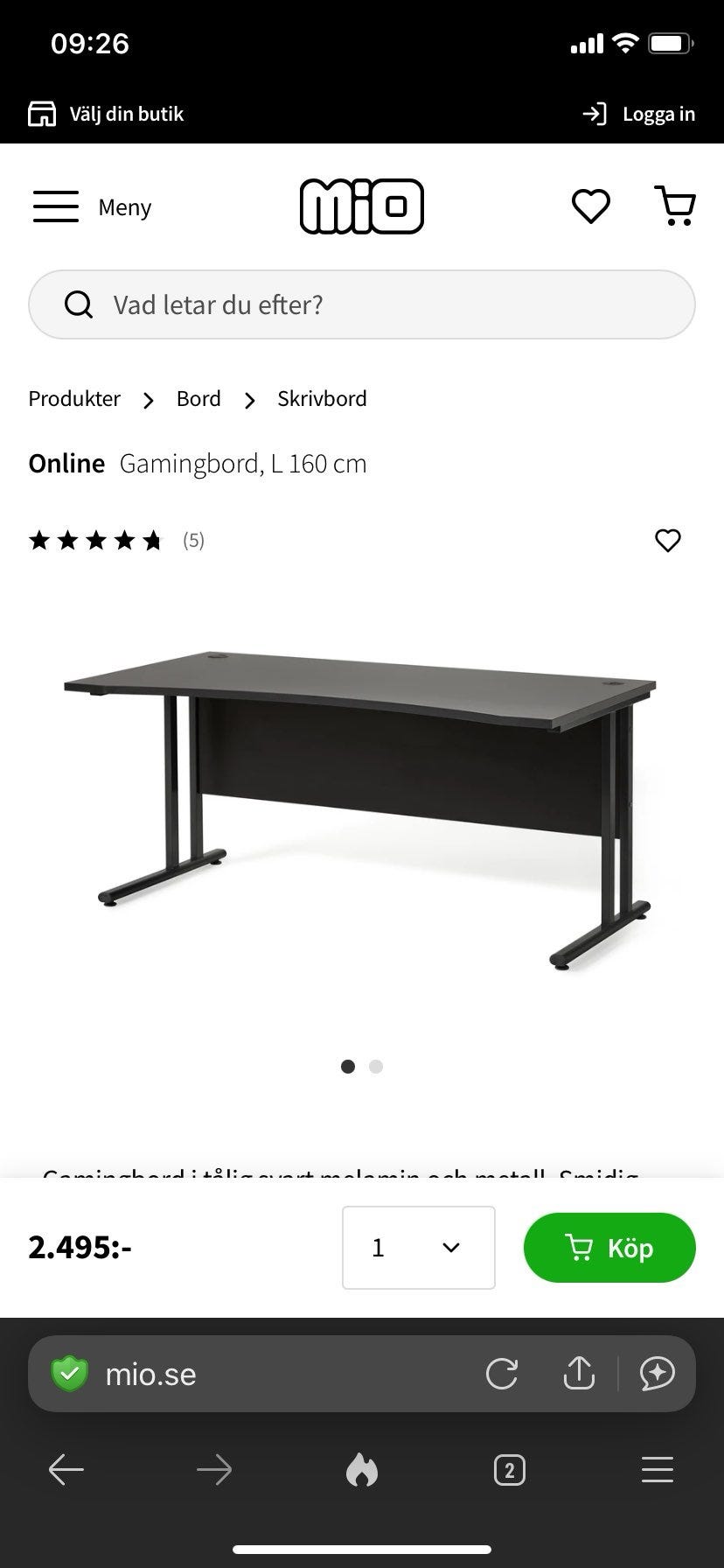Screen dimensions: 724x1568
Task: Go to the Skrivbord breadcrumb
Action: pyautogui.click(x=322, y=399)
